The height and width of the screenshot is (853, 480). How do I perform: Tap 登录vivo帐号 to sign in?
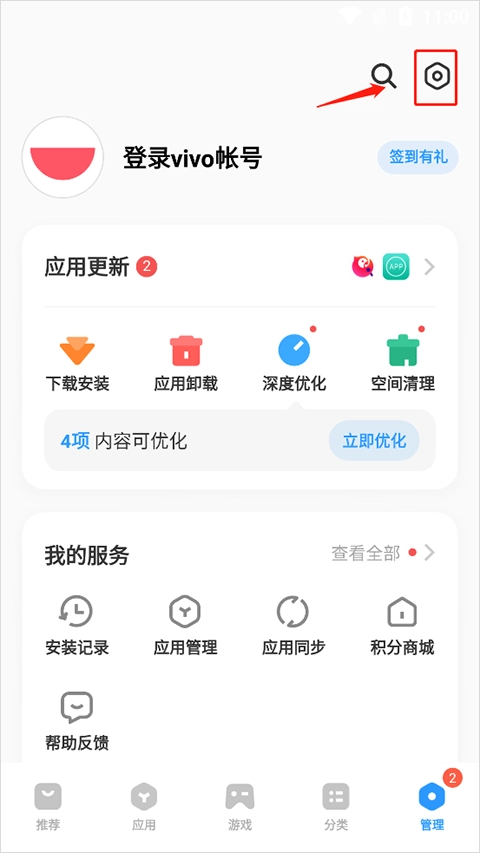click(193, 158)
